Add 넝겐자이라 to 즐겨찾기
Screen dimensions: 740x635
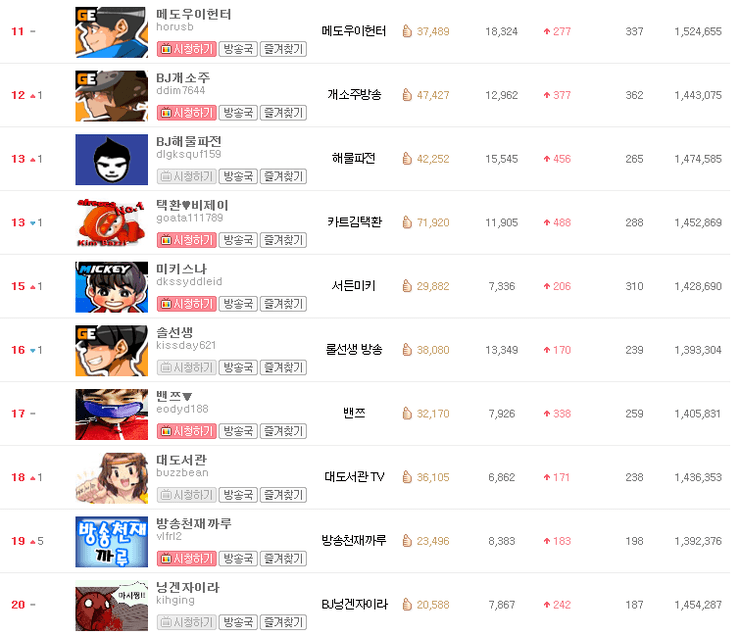[x=283, y=623]
